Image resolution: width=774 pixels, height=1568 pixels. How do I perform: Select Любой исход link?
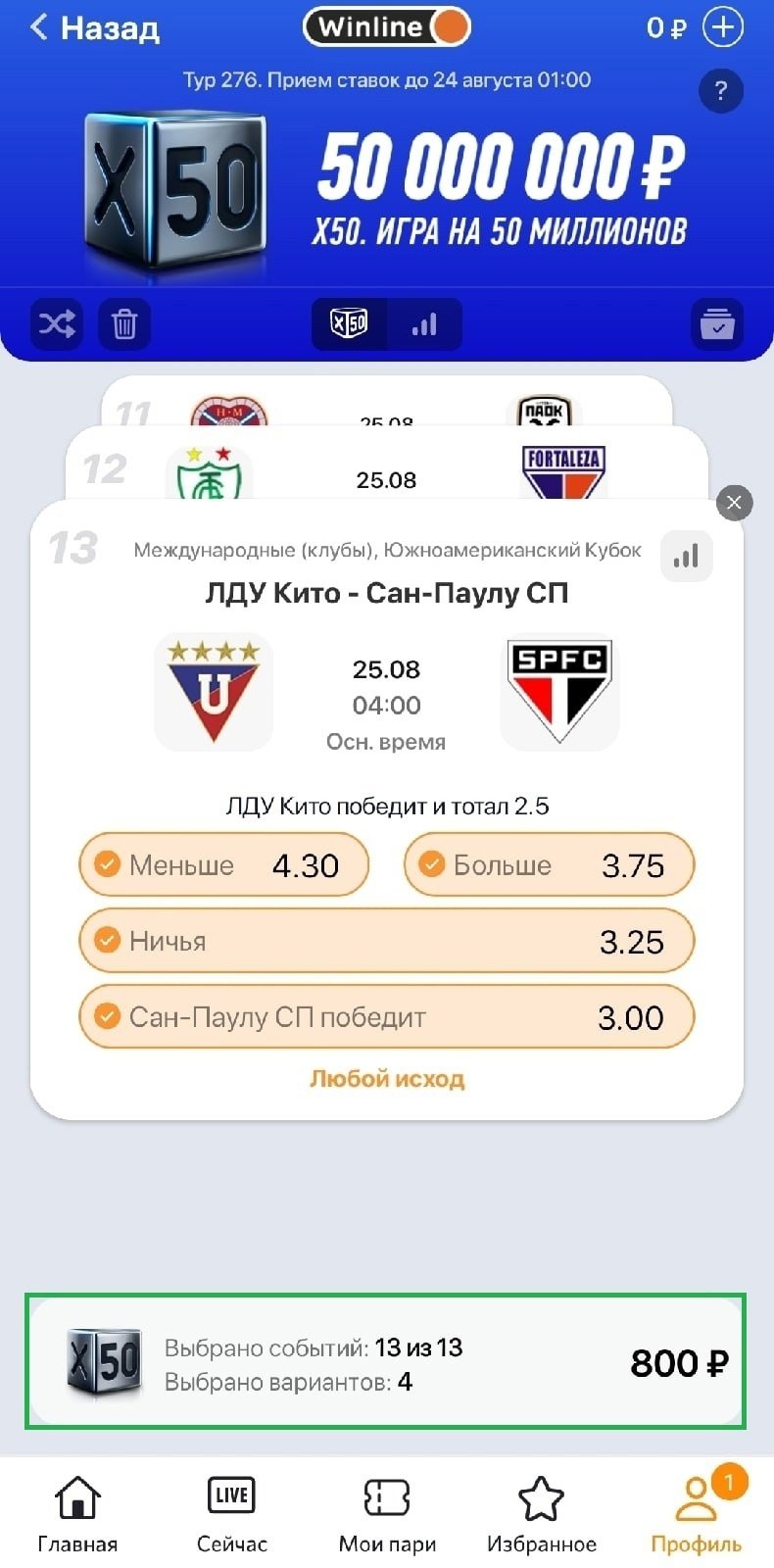tap(386, 1079)
